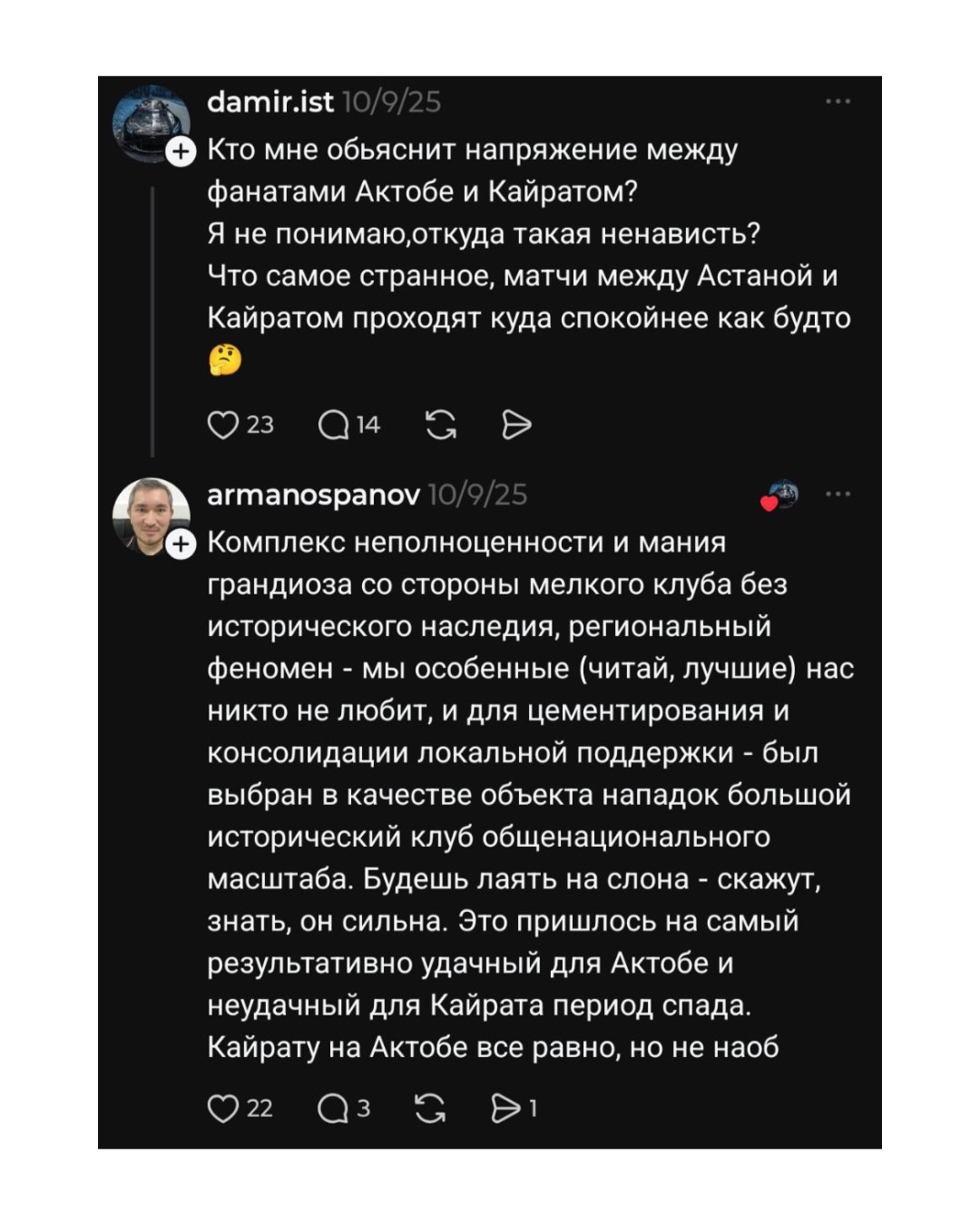
Task: Open the overflow menu on damir.ist's post
Action: (x=838, y=102)
